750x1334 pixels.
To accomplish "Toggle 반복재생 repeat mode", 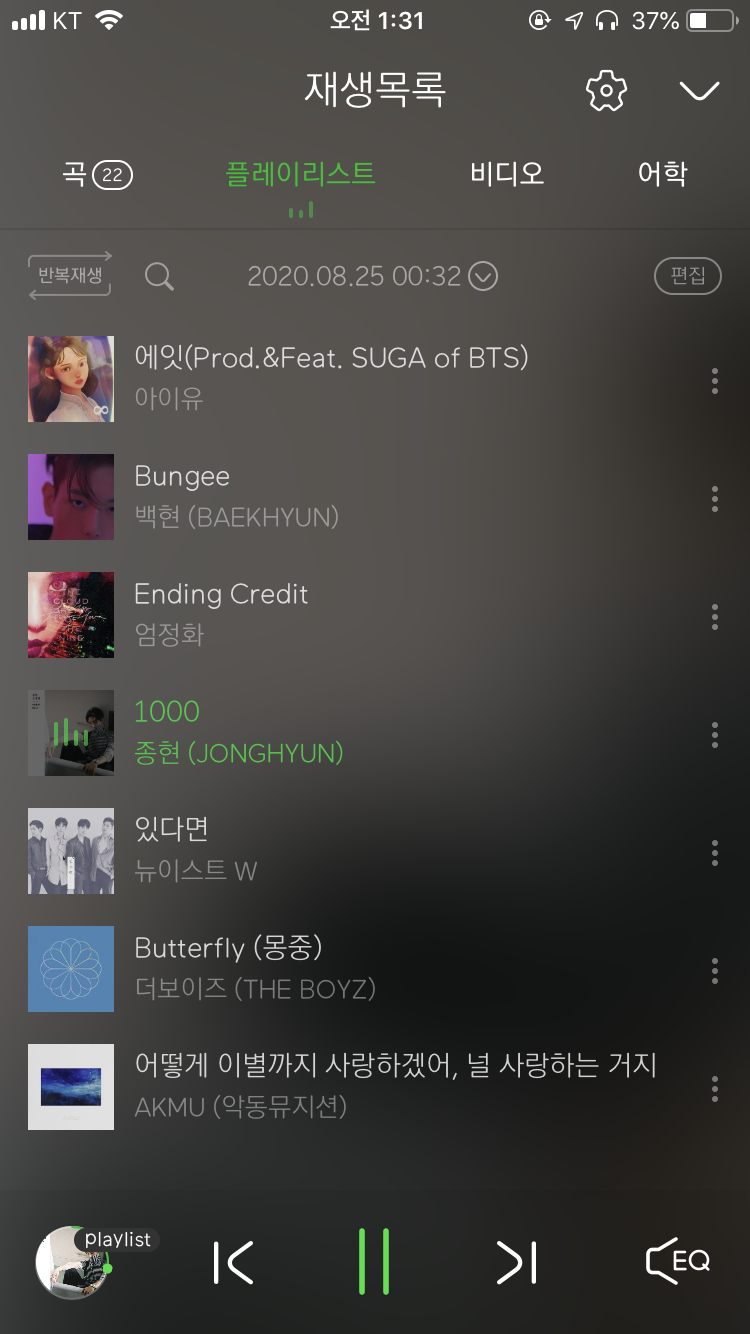I will click(70, 275).
